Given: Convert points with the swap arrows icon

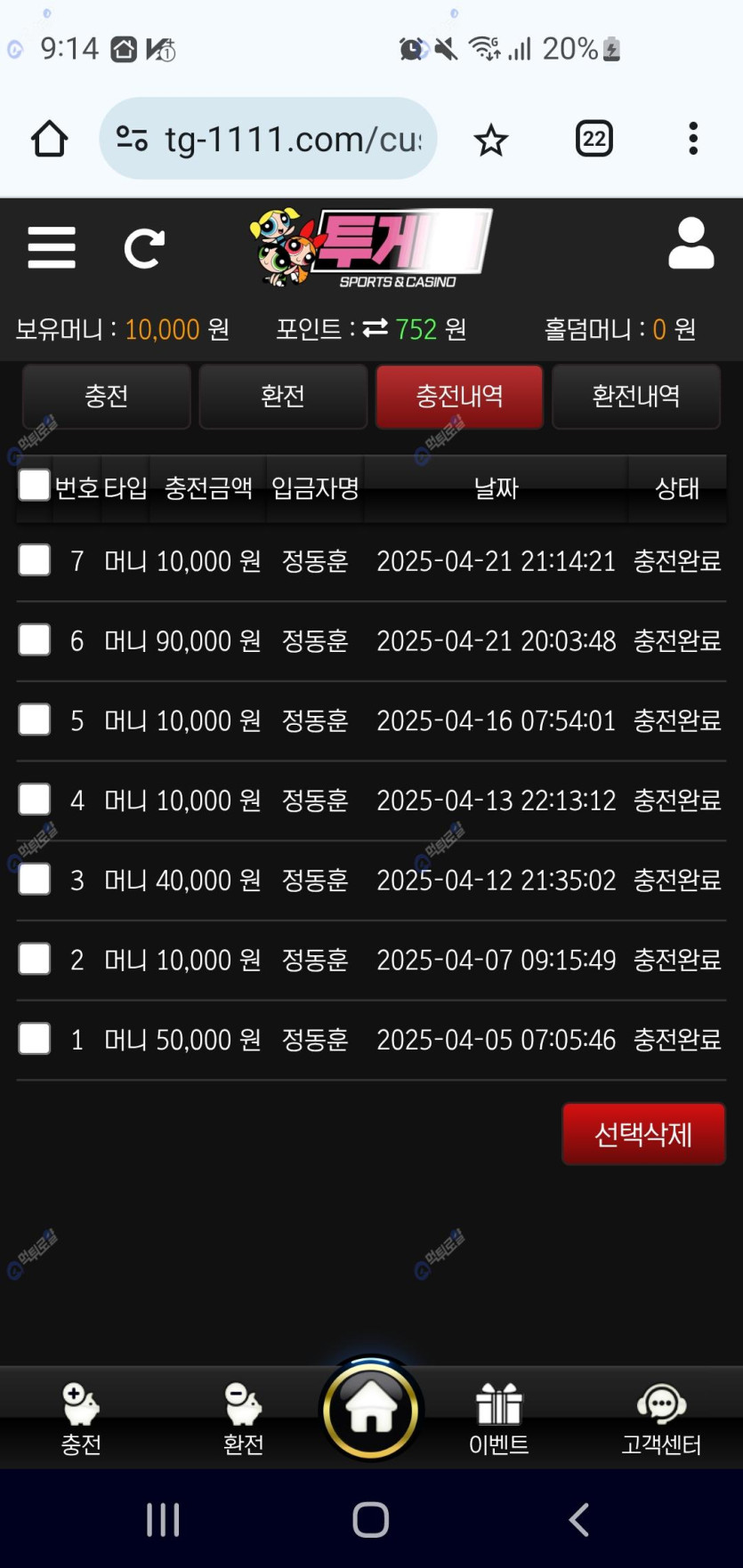Looking at the screenshot, I should [x=376, y=328].
